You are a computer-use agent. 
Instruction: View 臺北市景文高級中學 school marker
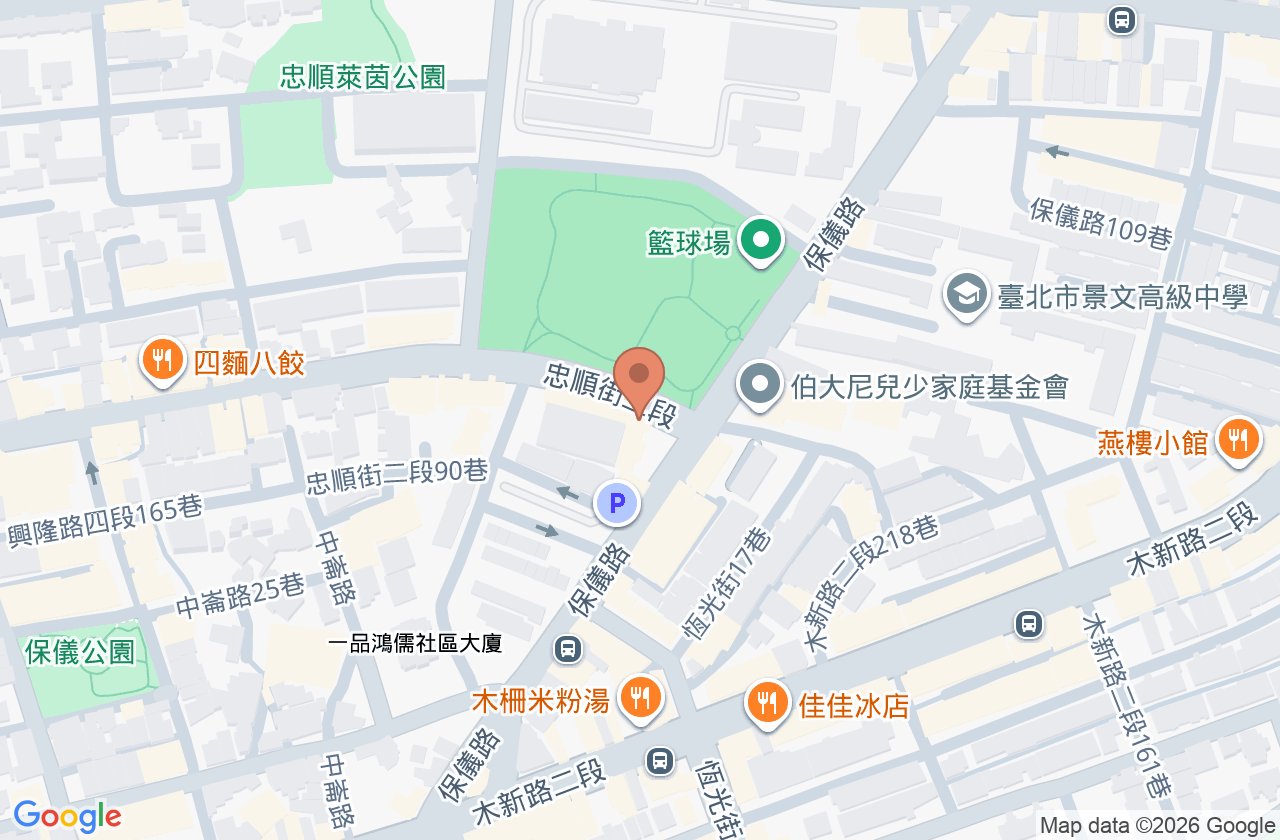pyautogui.click(x=967, y=295)
